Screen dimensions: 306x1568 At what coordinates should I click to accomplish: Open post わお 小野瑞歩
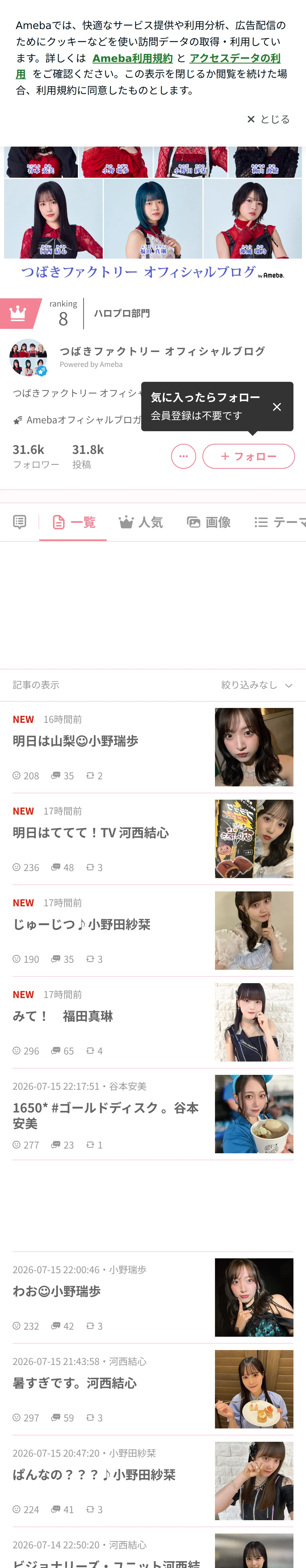[153, 1297]
